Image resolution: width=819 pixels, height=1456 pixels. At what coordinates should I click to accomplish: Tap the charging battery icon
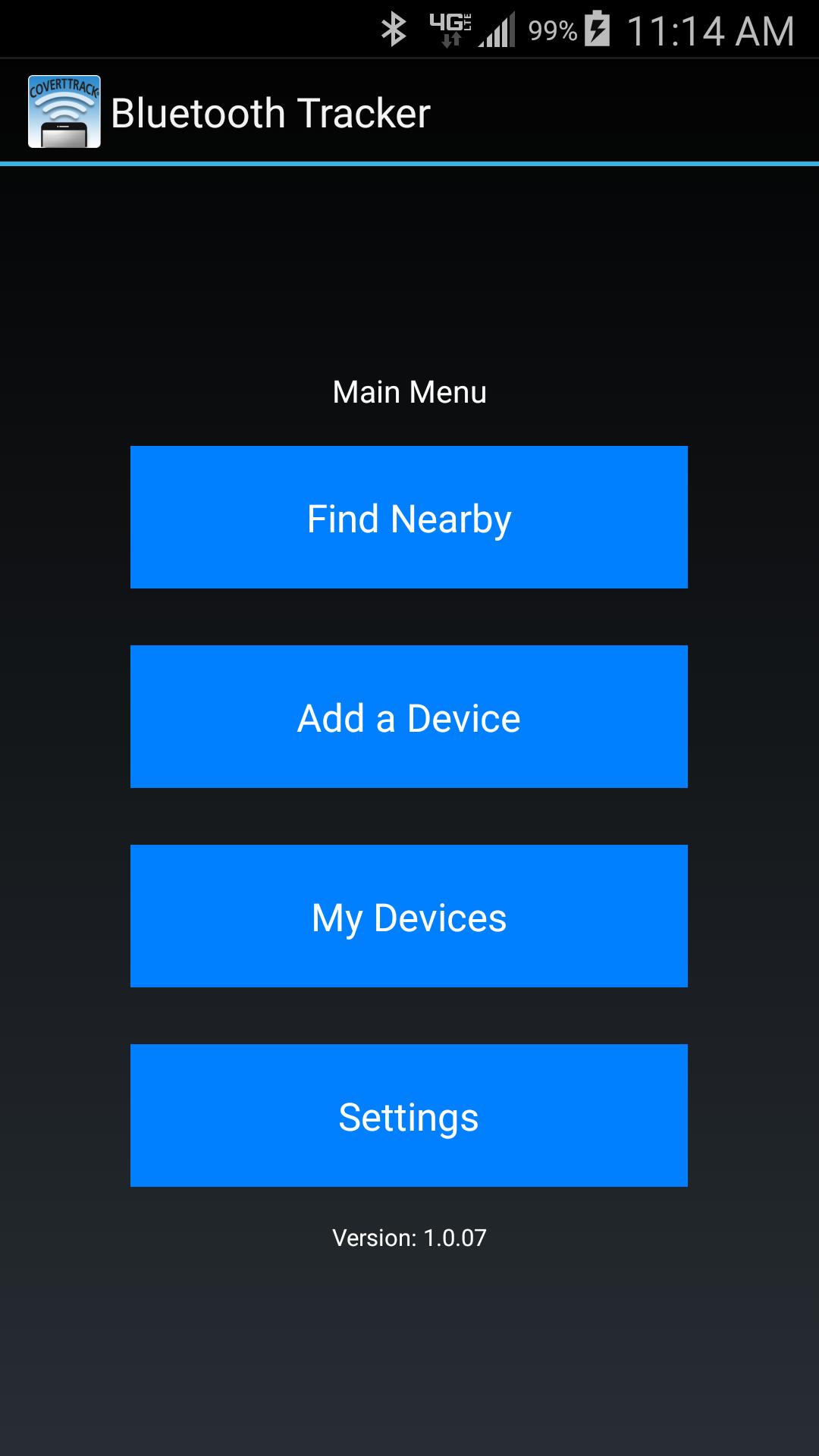click(x=597, y=29)
